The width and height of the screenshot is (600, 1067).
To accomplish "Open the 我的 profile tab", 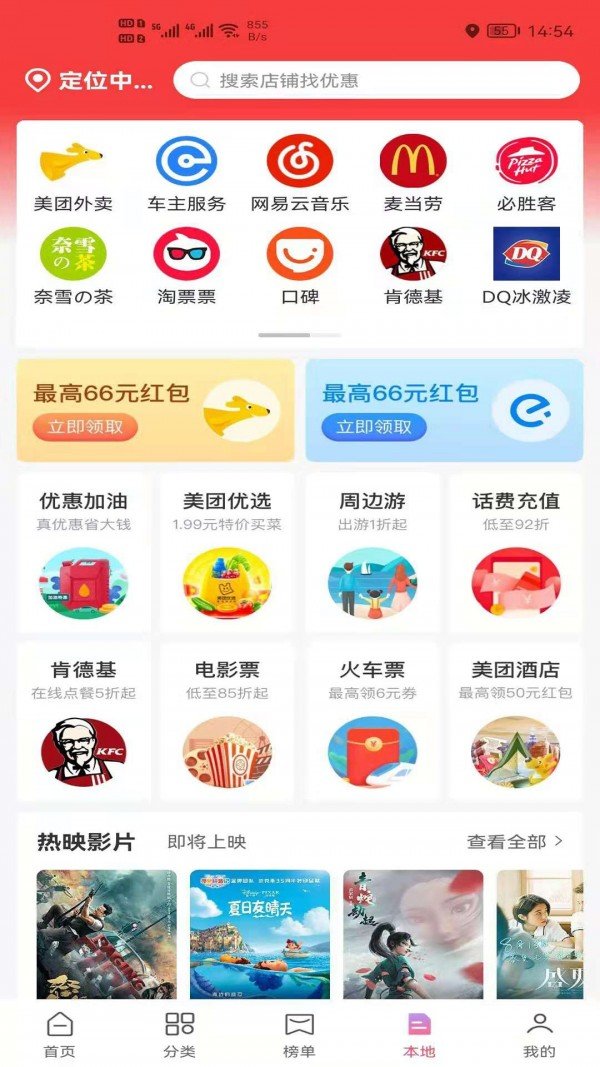I will (x=539, y=1035).
